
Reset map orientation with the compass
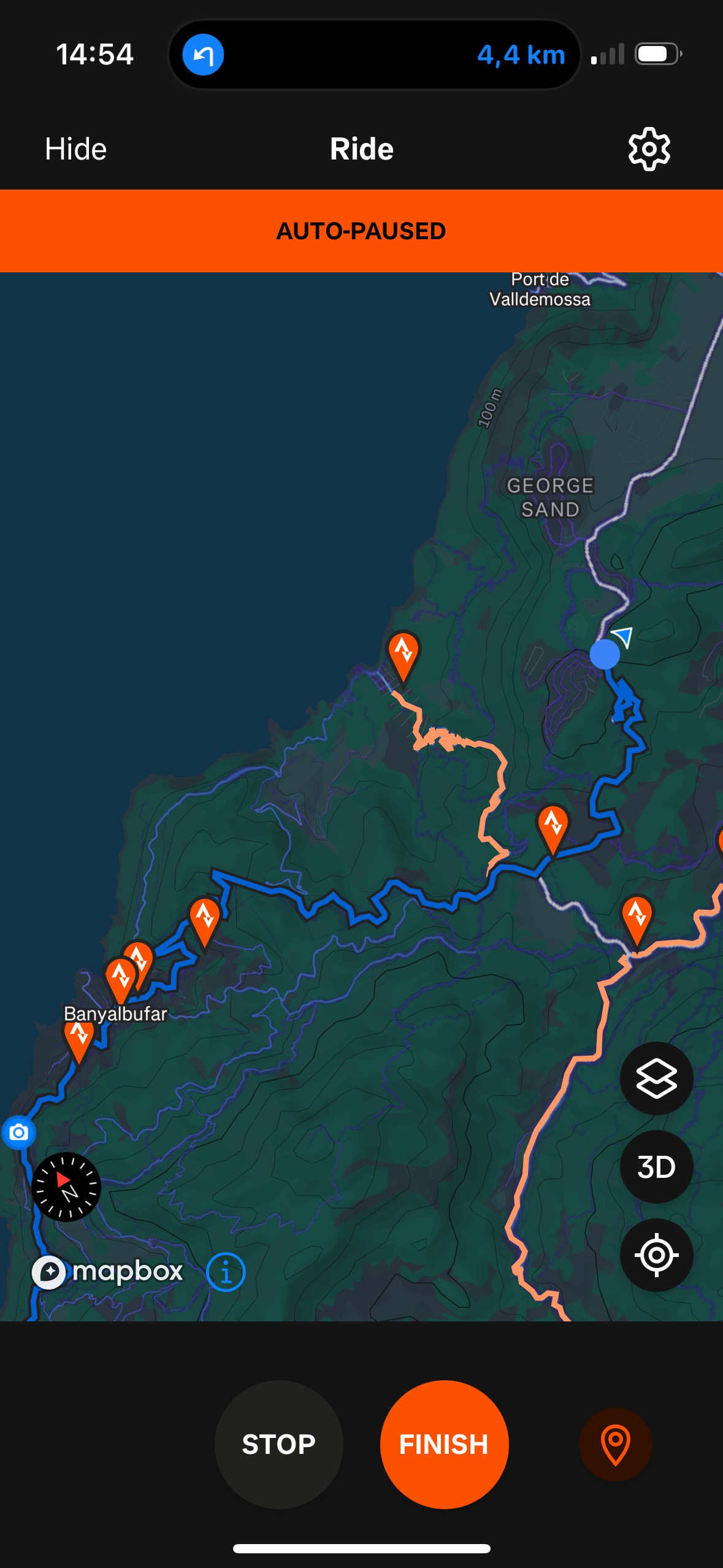66,1187
